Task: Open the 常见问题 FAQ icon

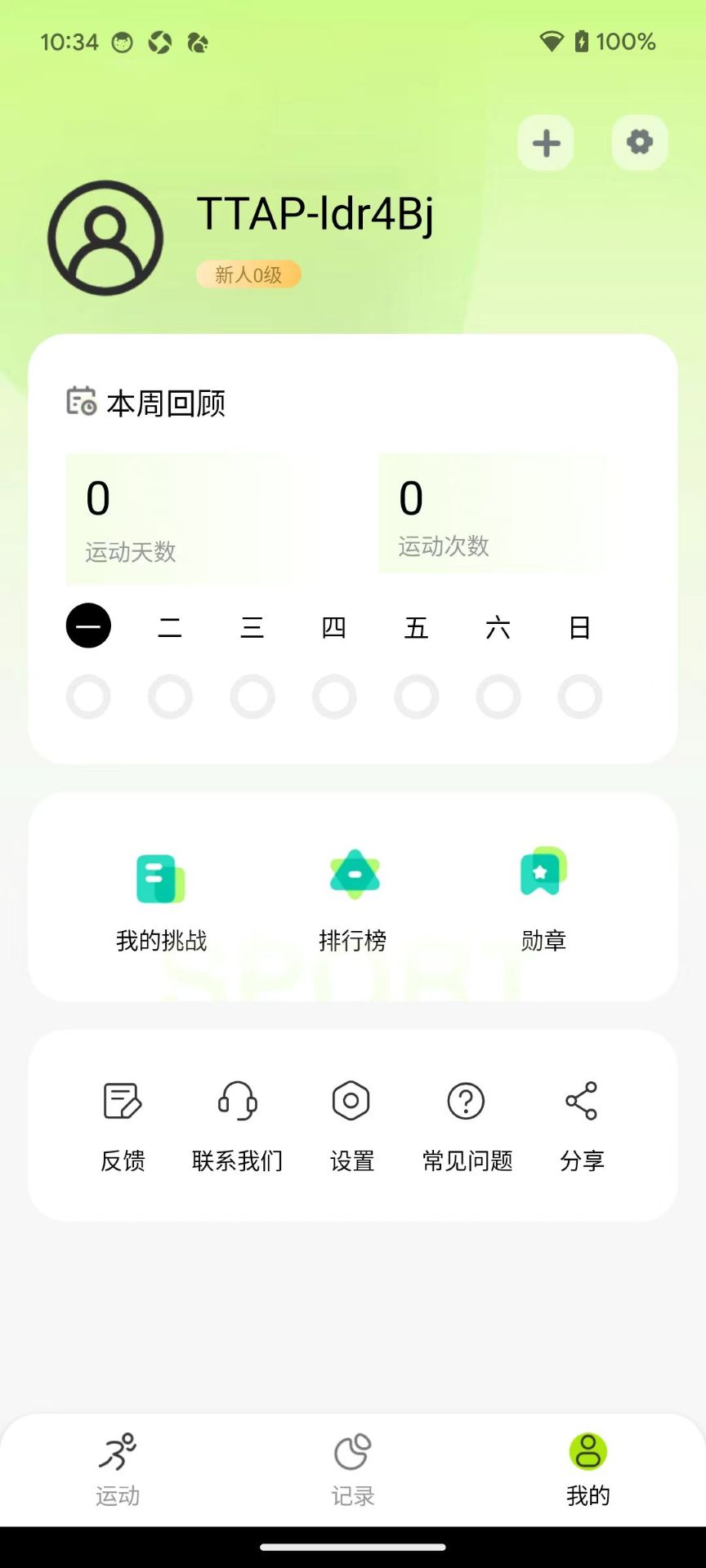Action: pyautogui.click(x=466, y=1102)
